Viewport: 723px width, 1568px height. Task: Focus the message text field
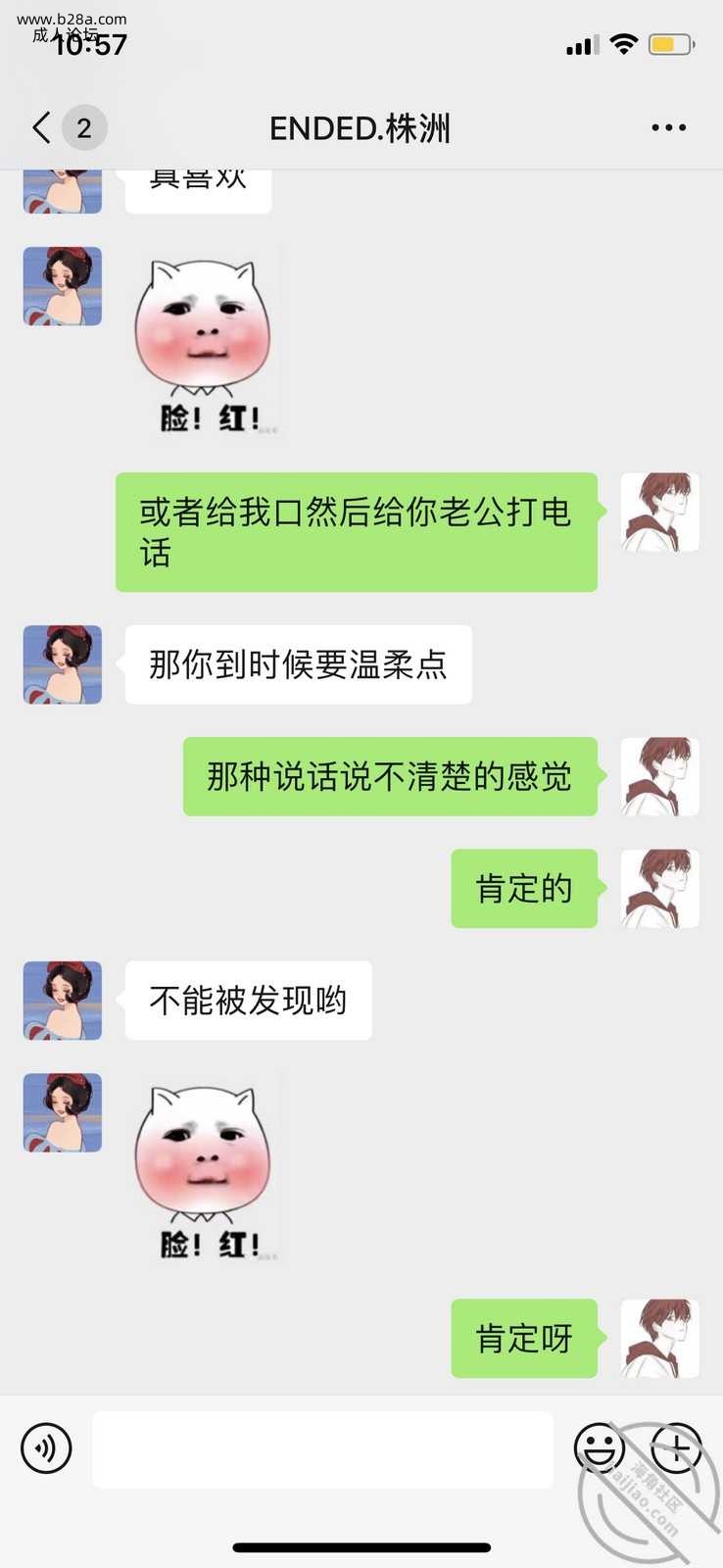322,1449
